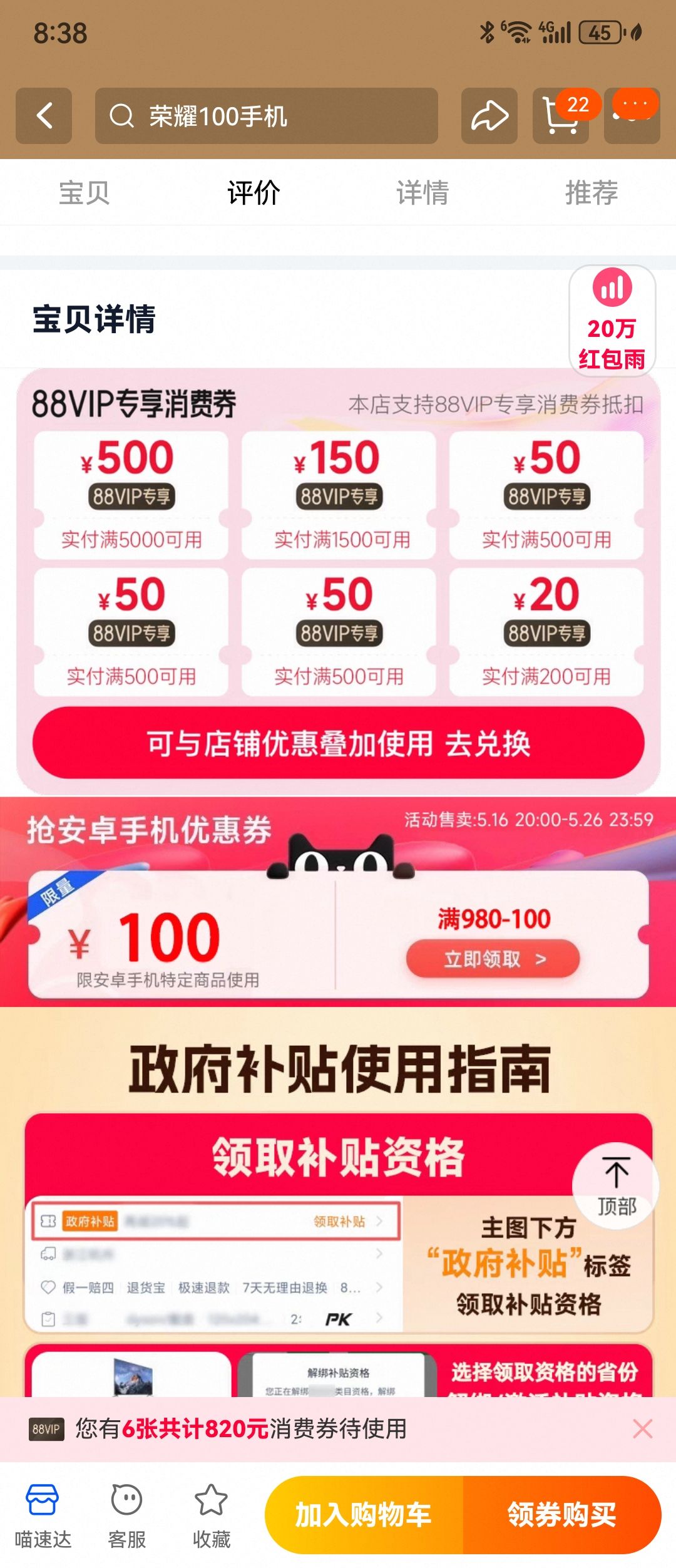This screenshot has height=1568, width=676.
Task: Jump to top with 顶部 button
Action: [616, 1186]
